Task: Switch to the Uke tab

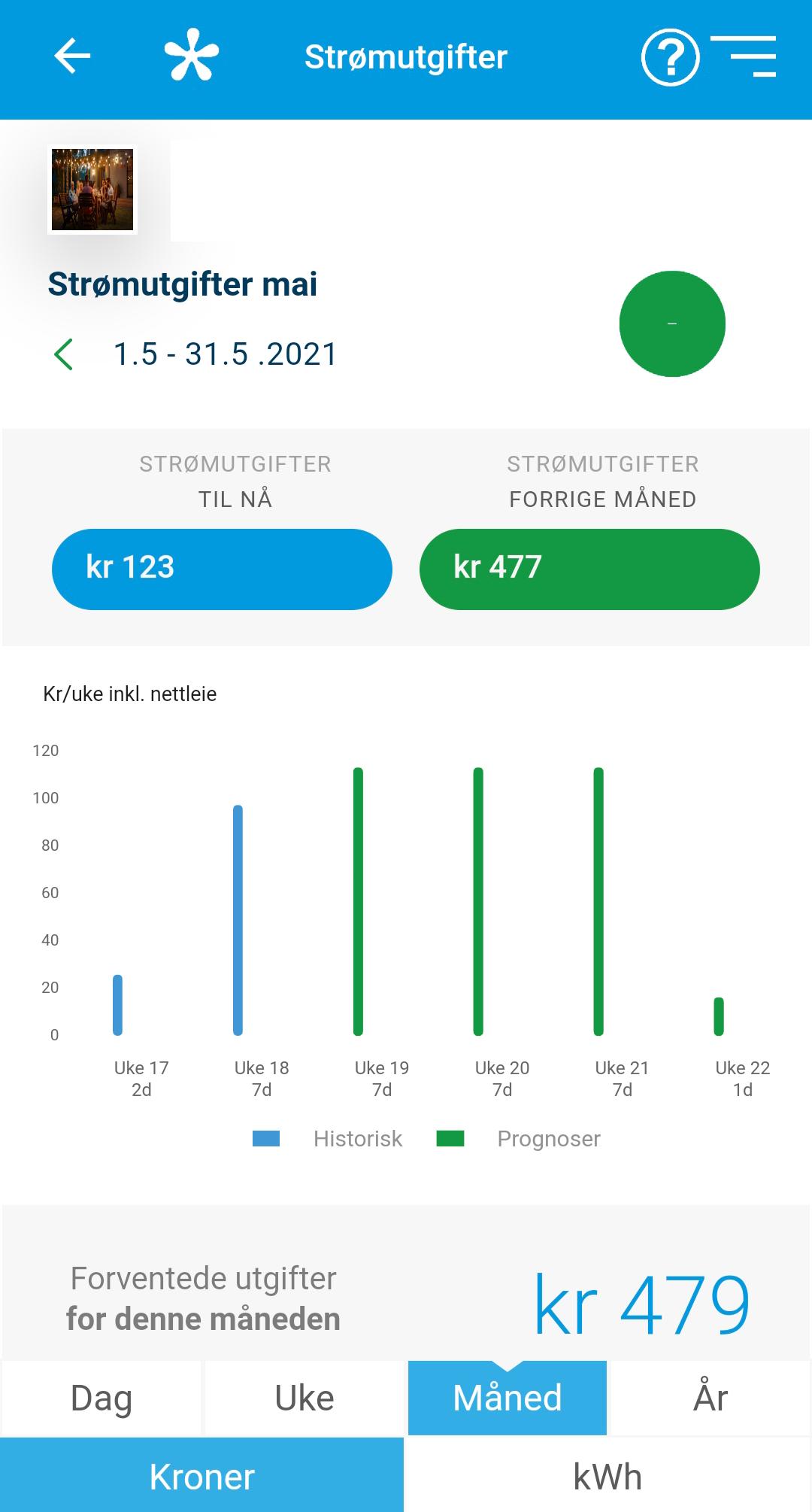Action: (304, 1398)
